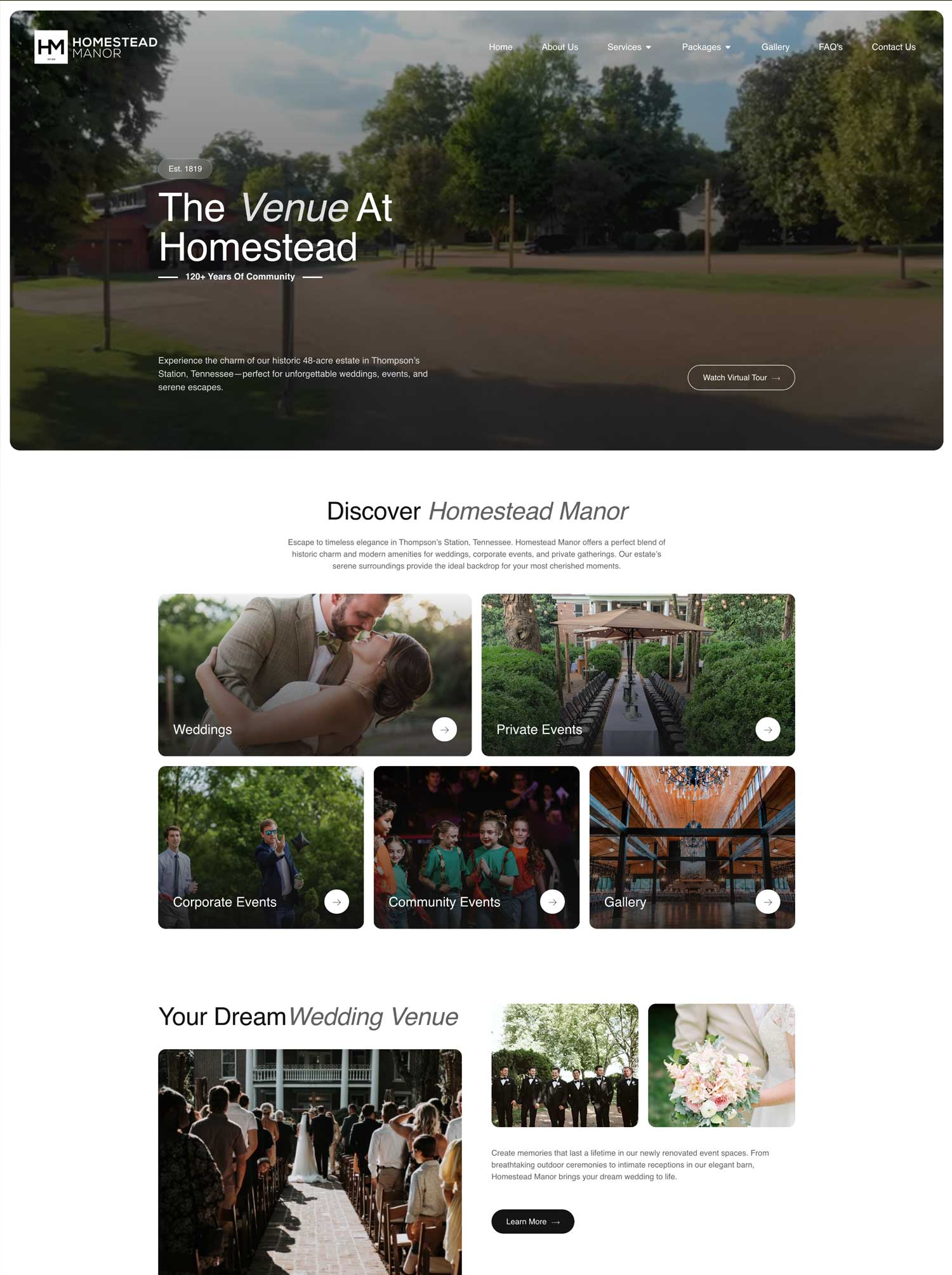Open the Contact Us page
952x1275 pixels.
pyautogui.click(x=893, y=47)
